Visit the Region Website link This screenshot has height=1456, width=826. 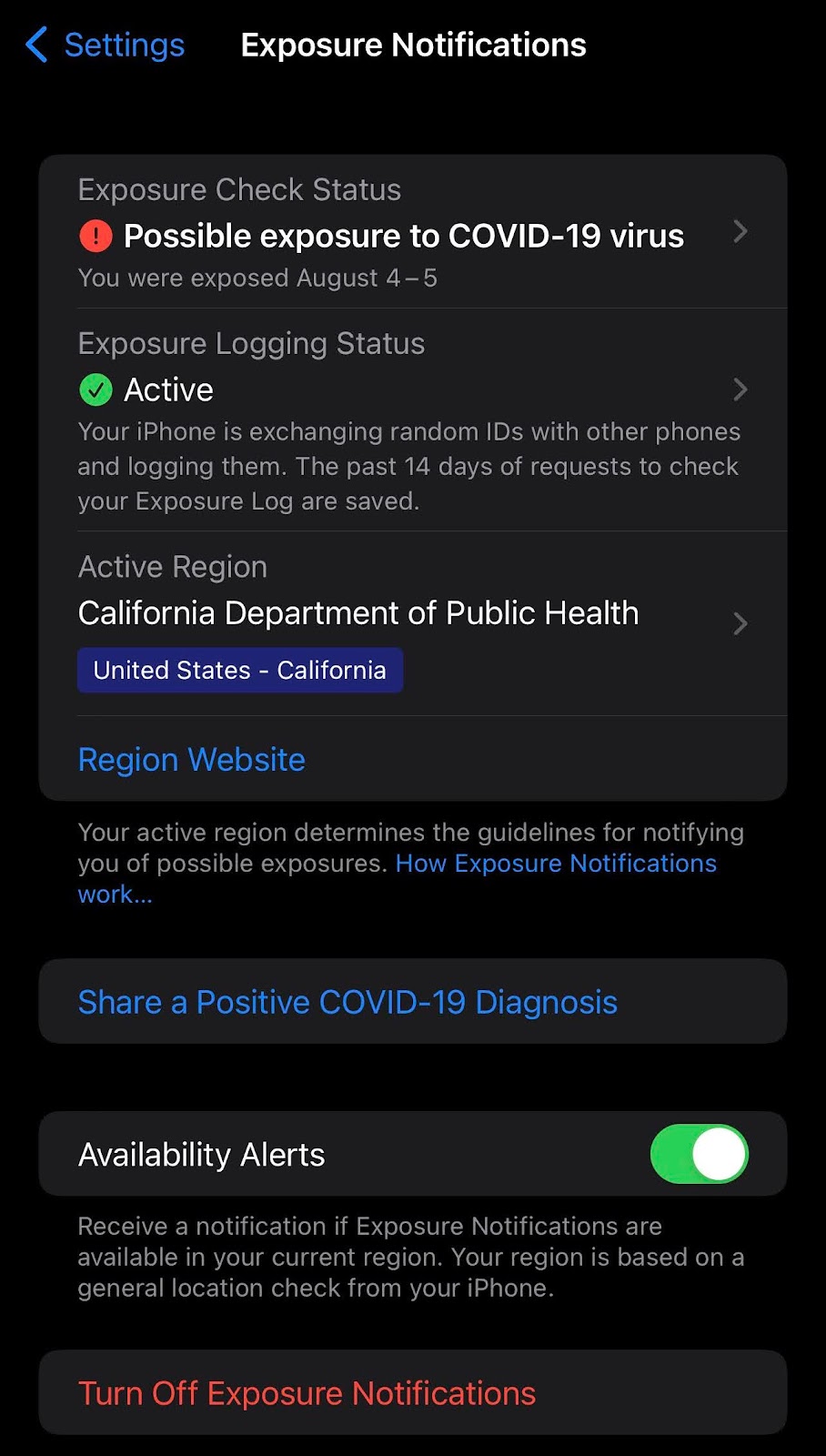click(192, 760)
